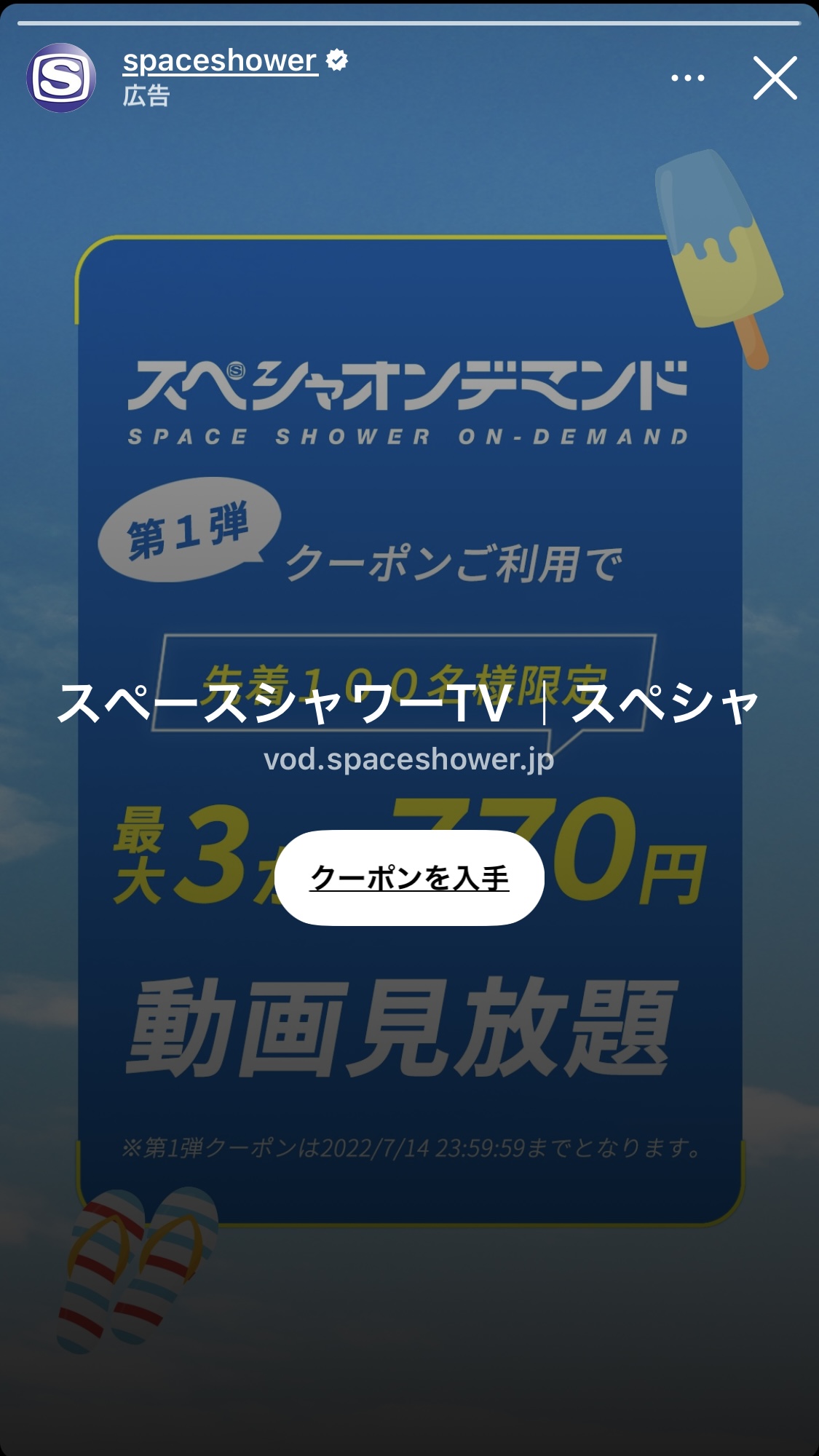
Task: Open the three-dot overflow menu
Action: [x=688, y=78]
